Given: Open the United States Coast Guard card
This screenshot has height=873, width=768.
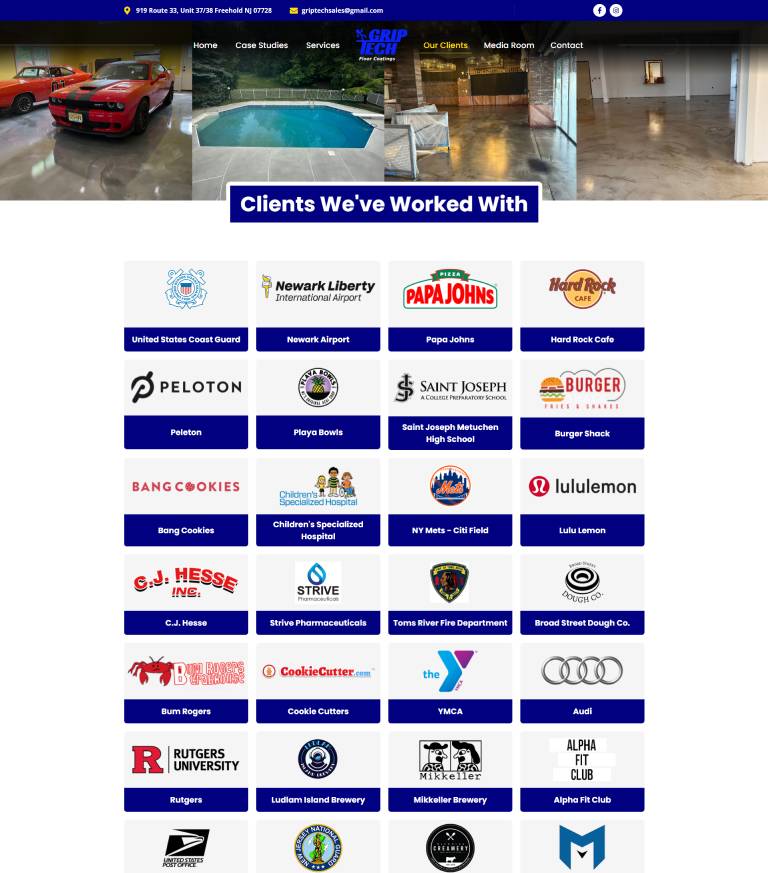Looking at the screenshot, I should [186, 305].
